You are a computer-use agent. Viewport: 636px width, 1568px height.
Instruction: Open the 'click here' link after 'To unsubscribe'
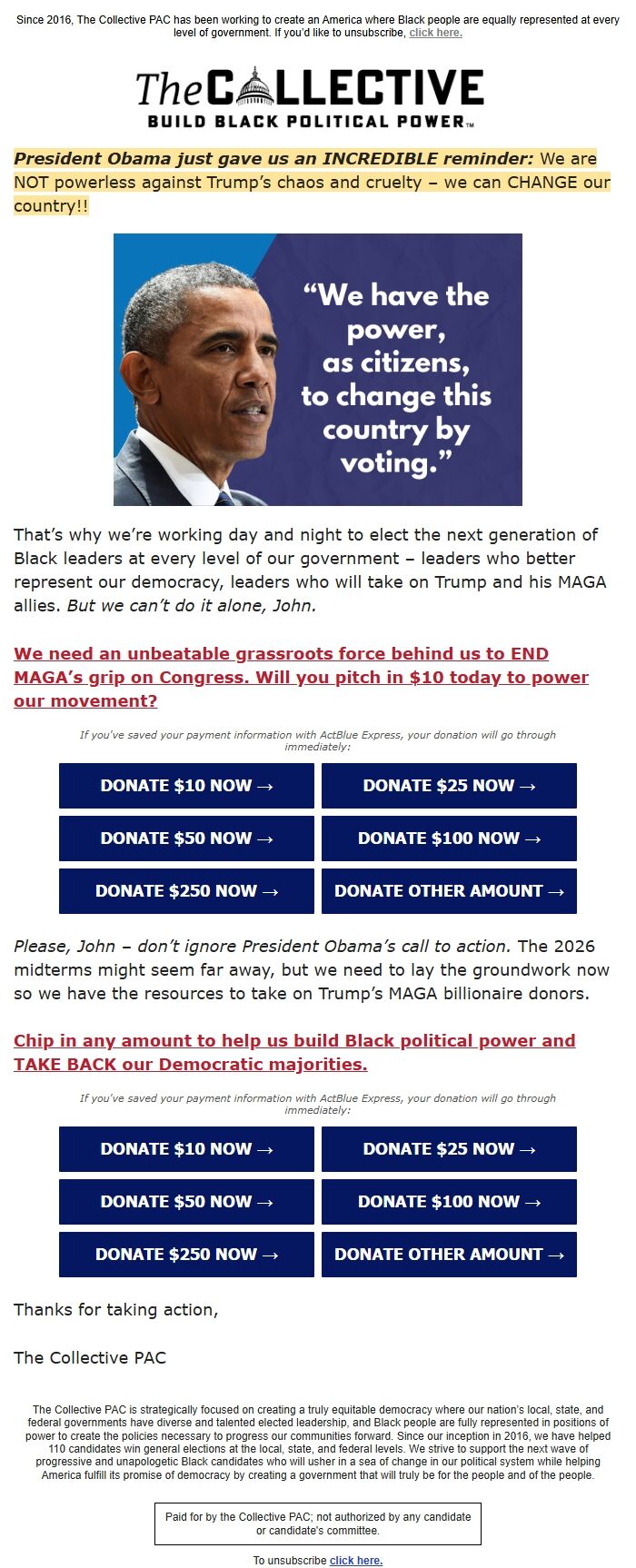coord(356,1561)
